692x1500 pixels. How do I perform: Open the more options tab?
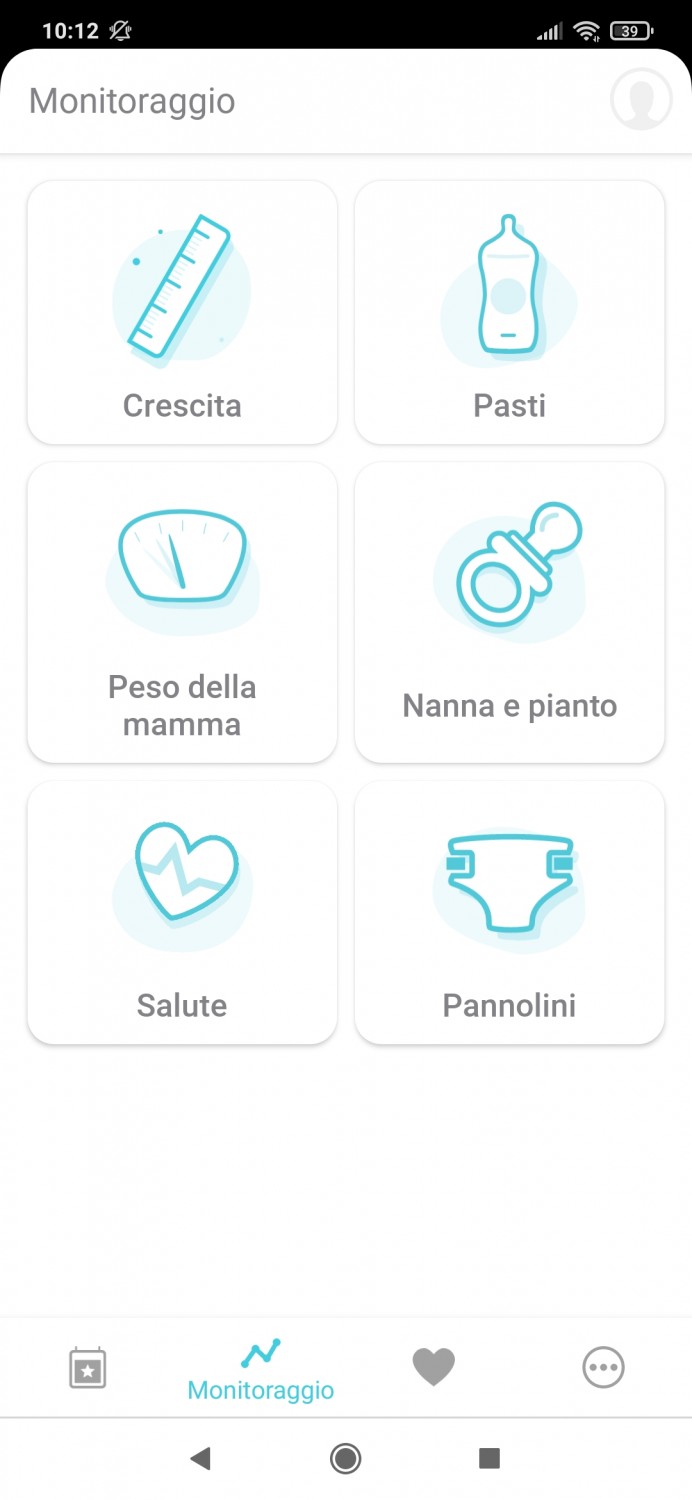604,1367
